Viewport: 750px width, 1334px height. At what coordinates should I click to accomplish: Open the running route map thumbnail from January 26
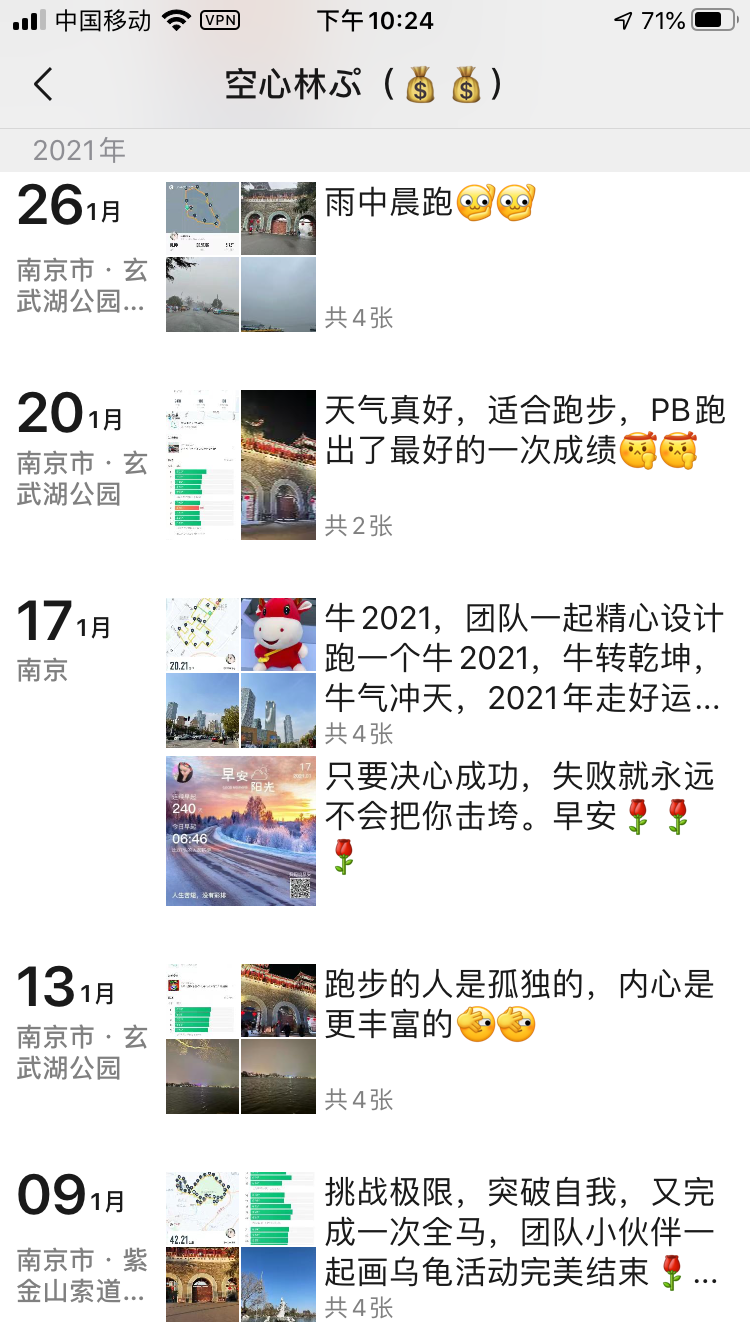pyautogui.click(x=201, y=218)
